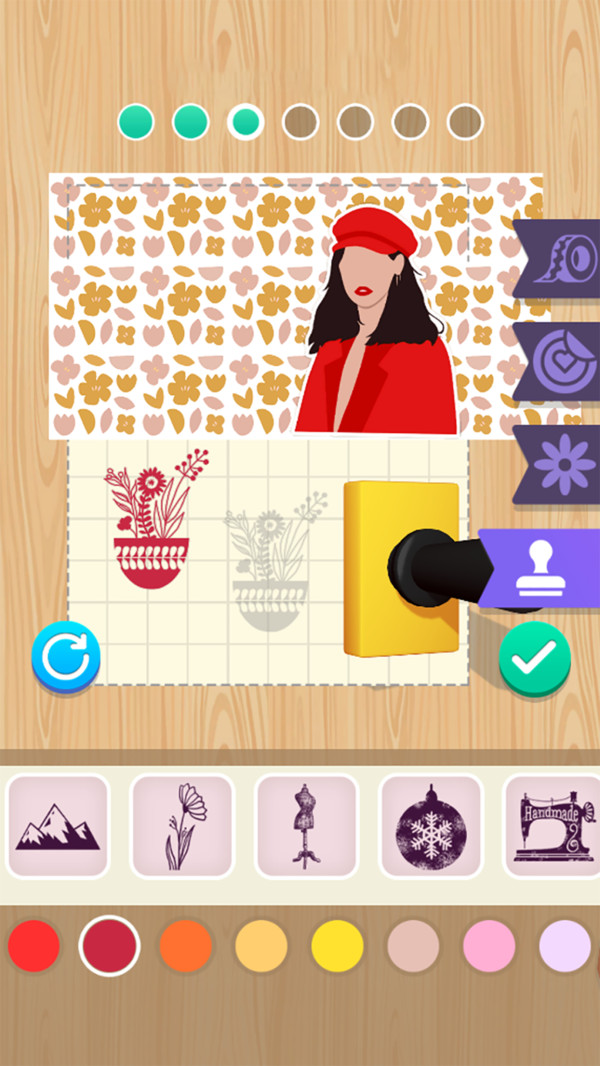Select the lavender ink color

565,946
